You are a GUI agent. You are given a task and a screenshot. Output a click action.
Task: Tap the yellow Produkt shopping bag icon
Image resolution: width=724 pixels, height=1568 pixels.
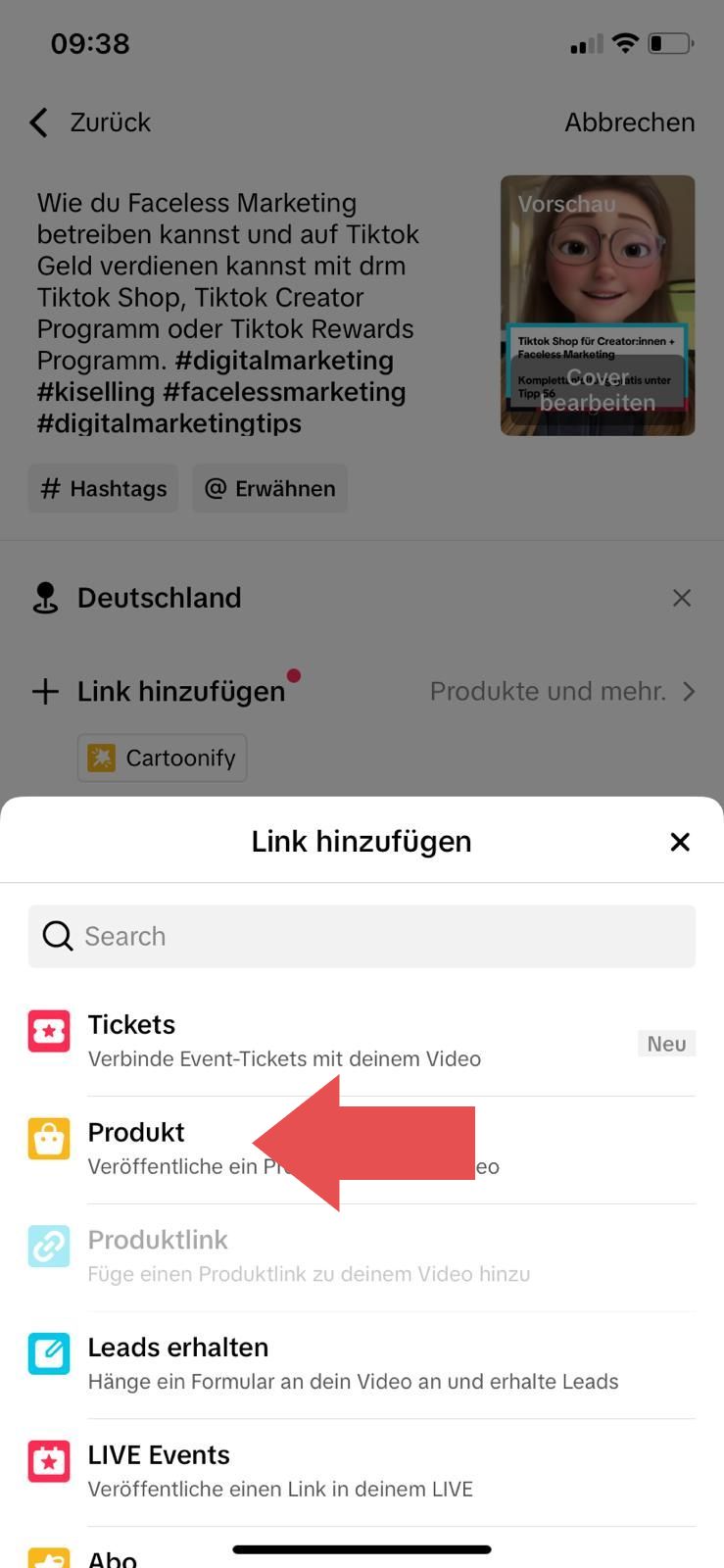pyautogui.click(x=49, y=1139)
